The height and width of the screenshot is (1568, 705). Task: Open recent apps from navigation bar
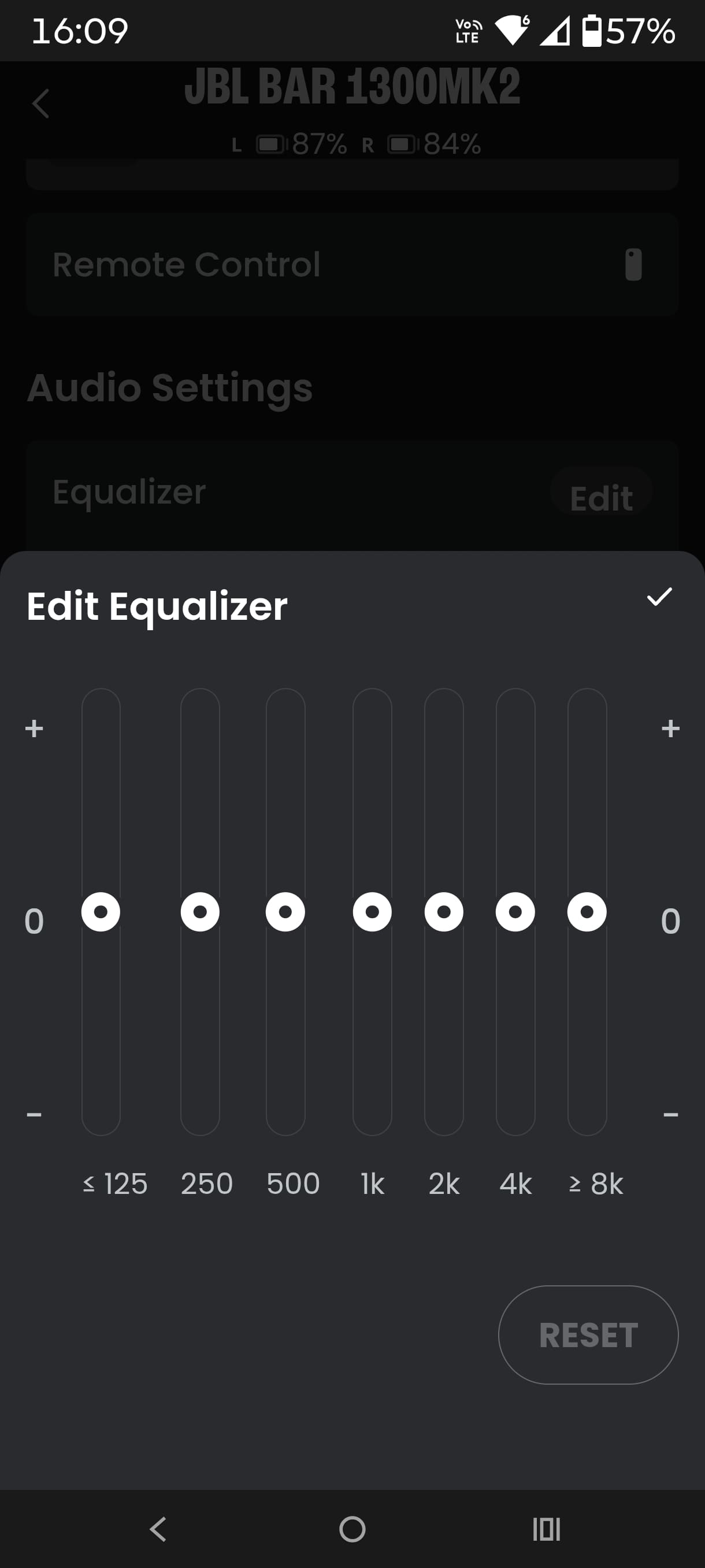(546, 1529)
